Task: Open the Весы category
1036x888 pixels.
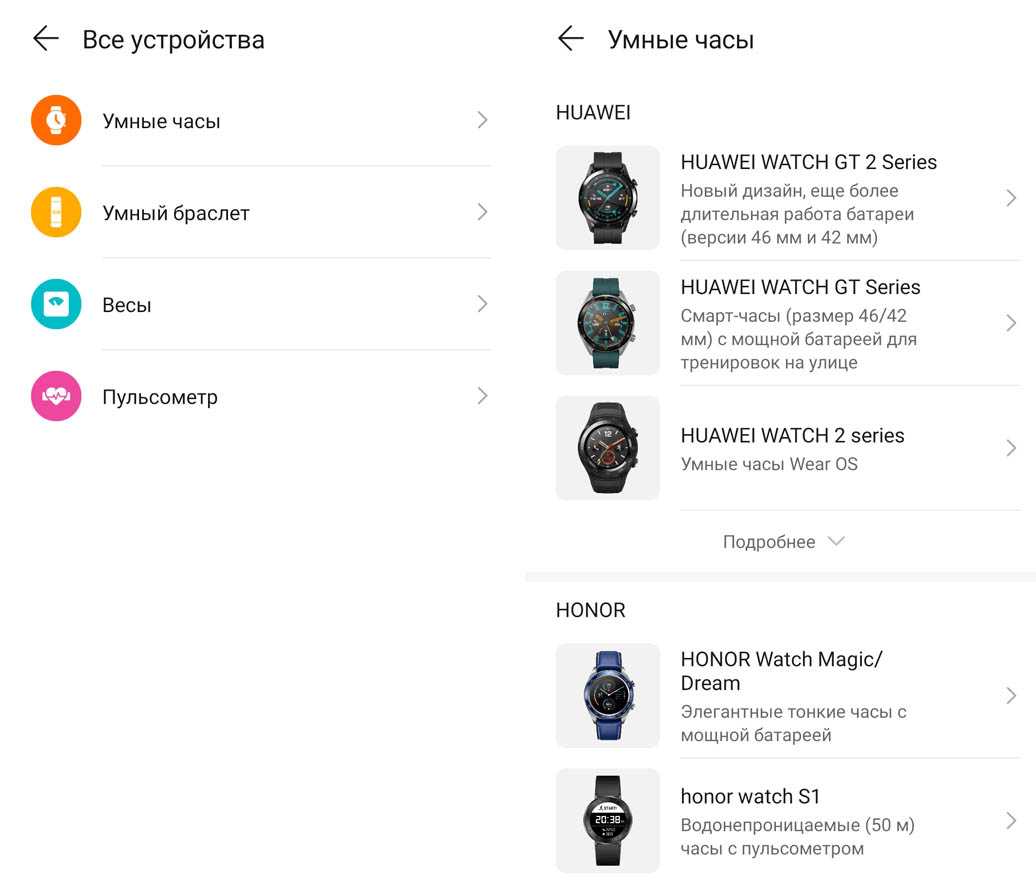Action: point(260,305)
